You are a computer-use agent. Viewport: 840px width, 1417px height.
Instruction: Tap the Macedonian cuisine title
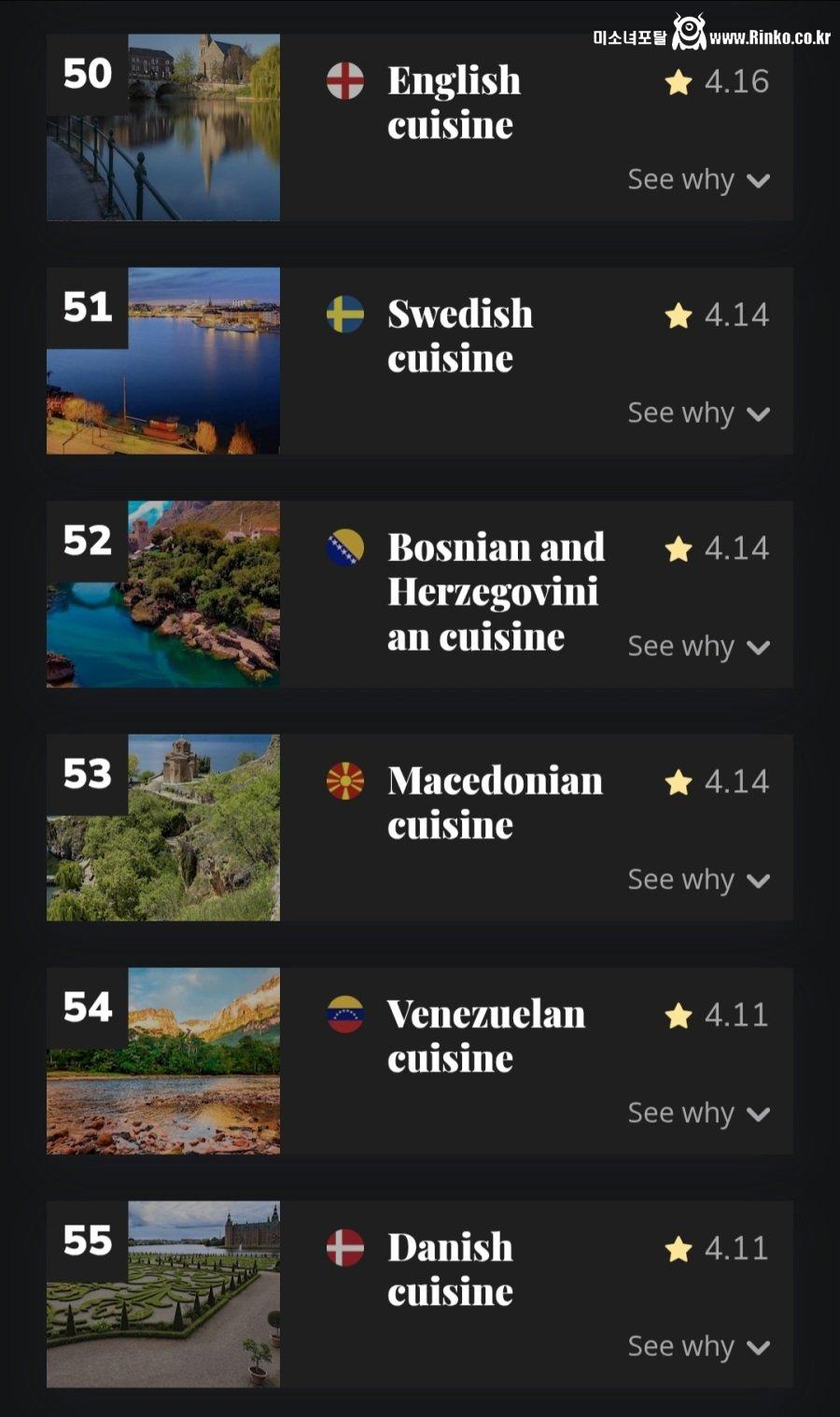point(495,803)
